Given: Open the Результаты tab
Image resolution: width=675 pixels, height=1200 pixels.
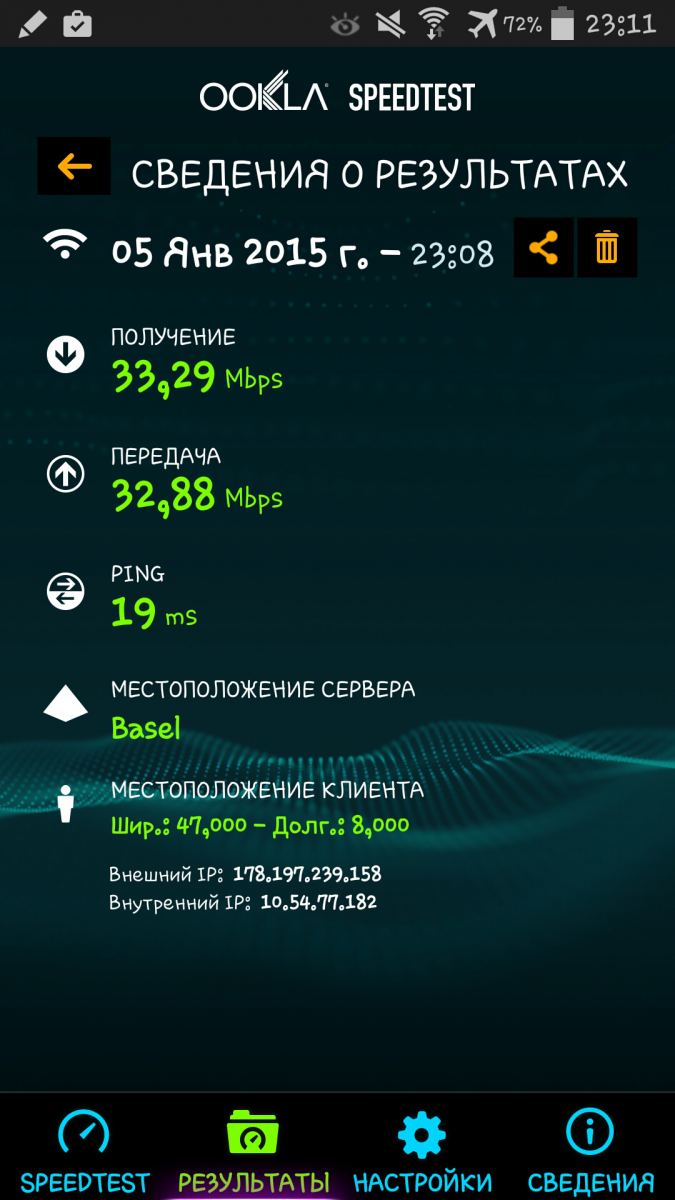Looking at the screenshot, I should (253, 1150).
